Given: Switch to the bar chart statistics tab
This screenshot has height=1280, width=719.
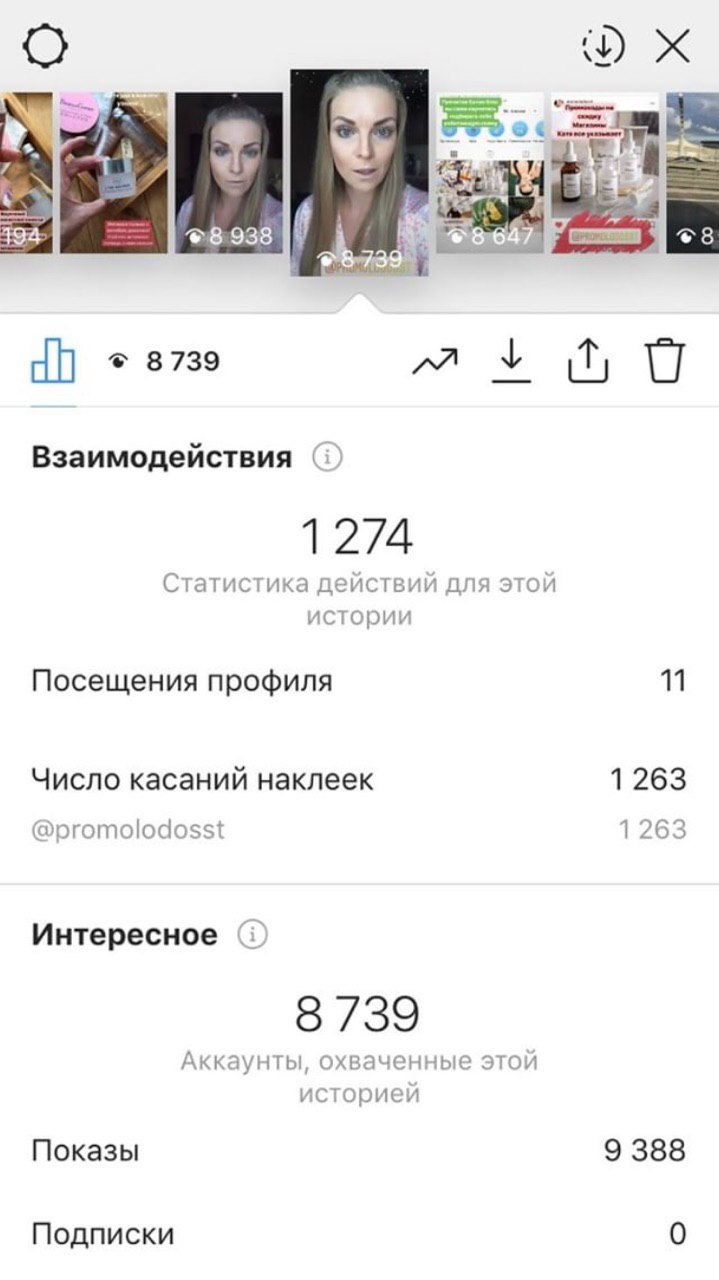Looking at the screenshot, I should tap(53, 361).
